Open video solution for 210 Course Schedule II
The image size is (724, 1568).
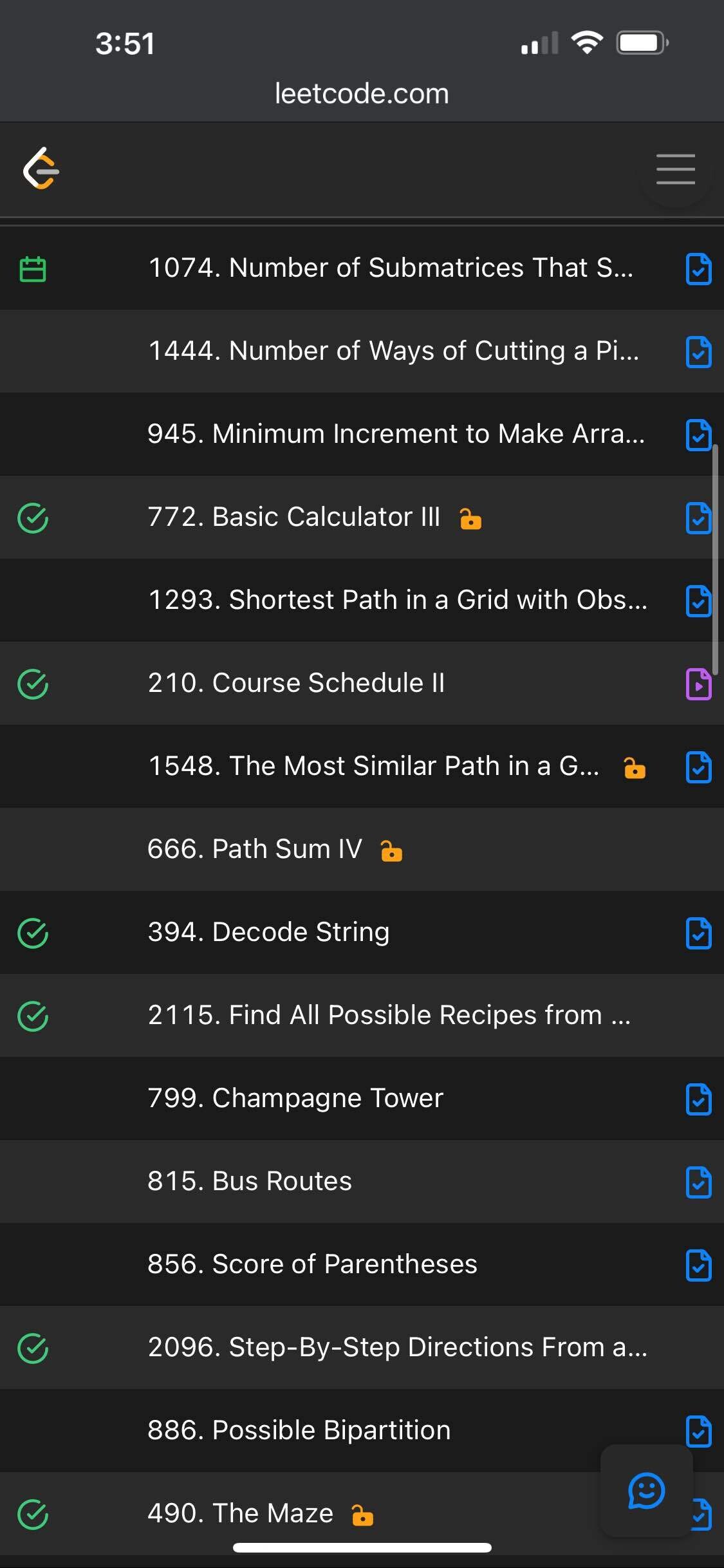tap(698, 684)
